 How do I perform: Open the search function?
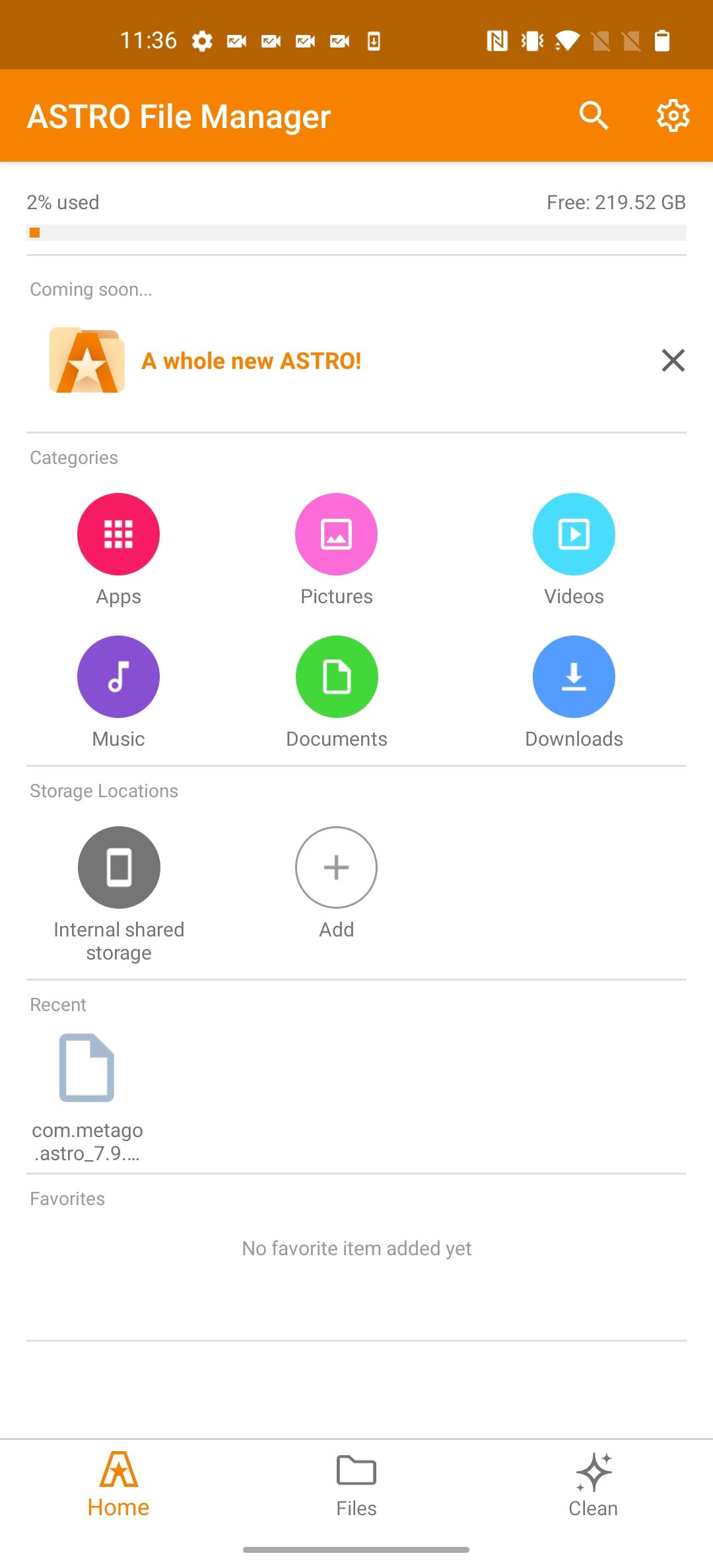tap(592, 115)
